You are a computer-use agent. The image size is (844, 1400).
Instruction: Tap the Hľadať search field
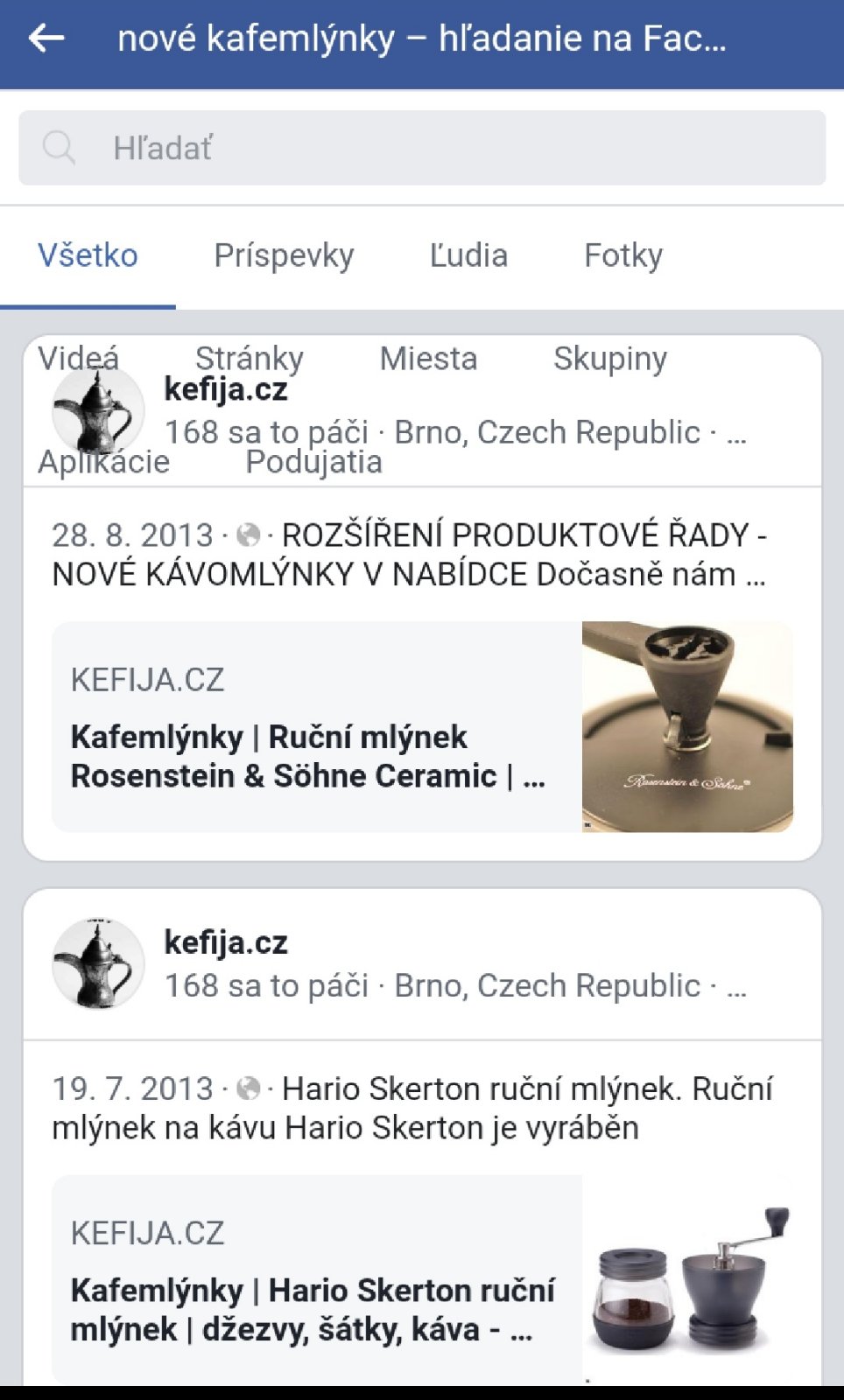[422, 148]
